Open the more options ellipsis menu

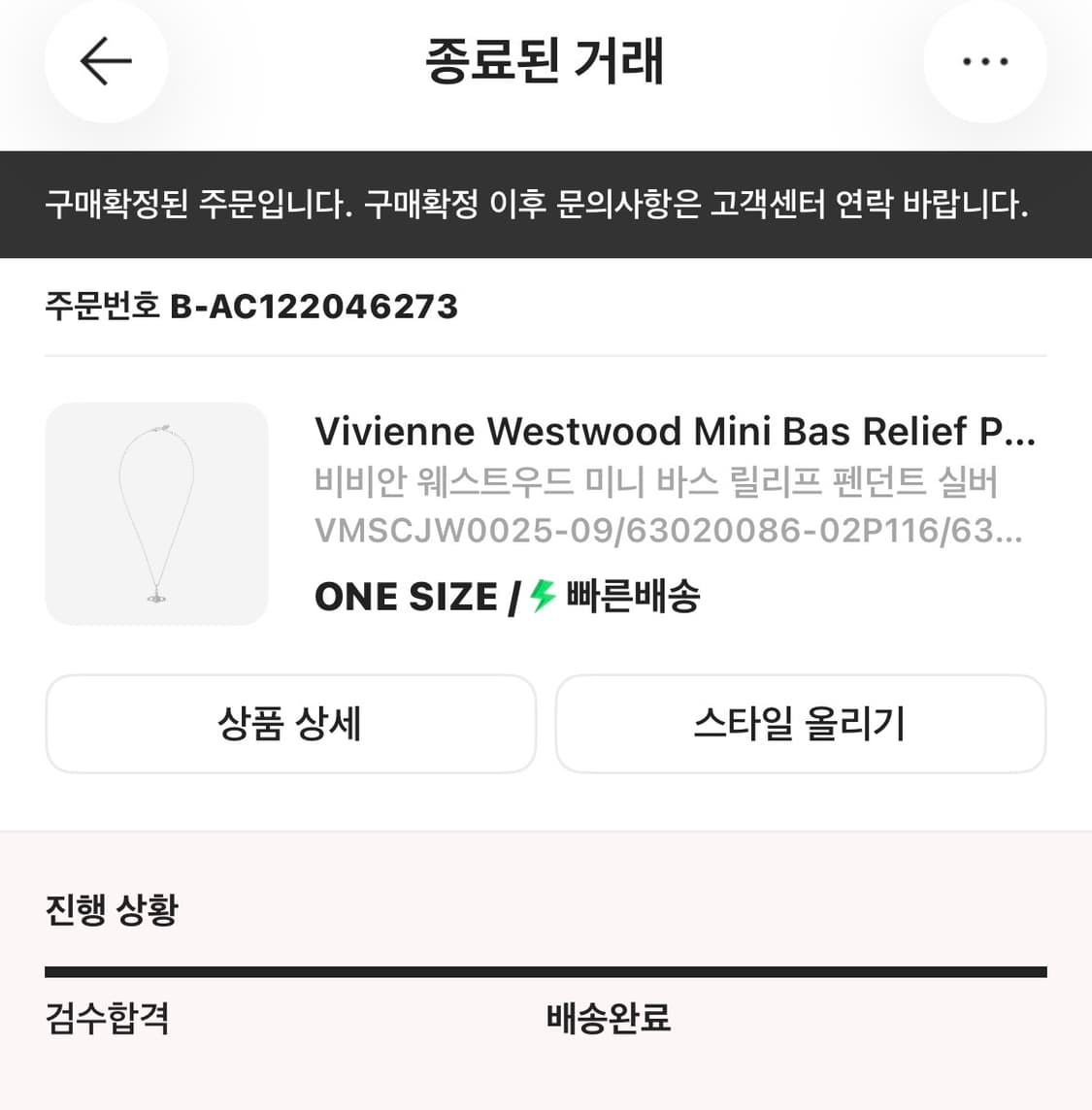[985, 61]
